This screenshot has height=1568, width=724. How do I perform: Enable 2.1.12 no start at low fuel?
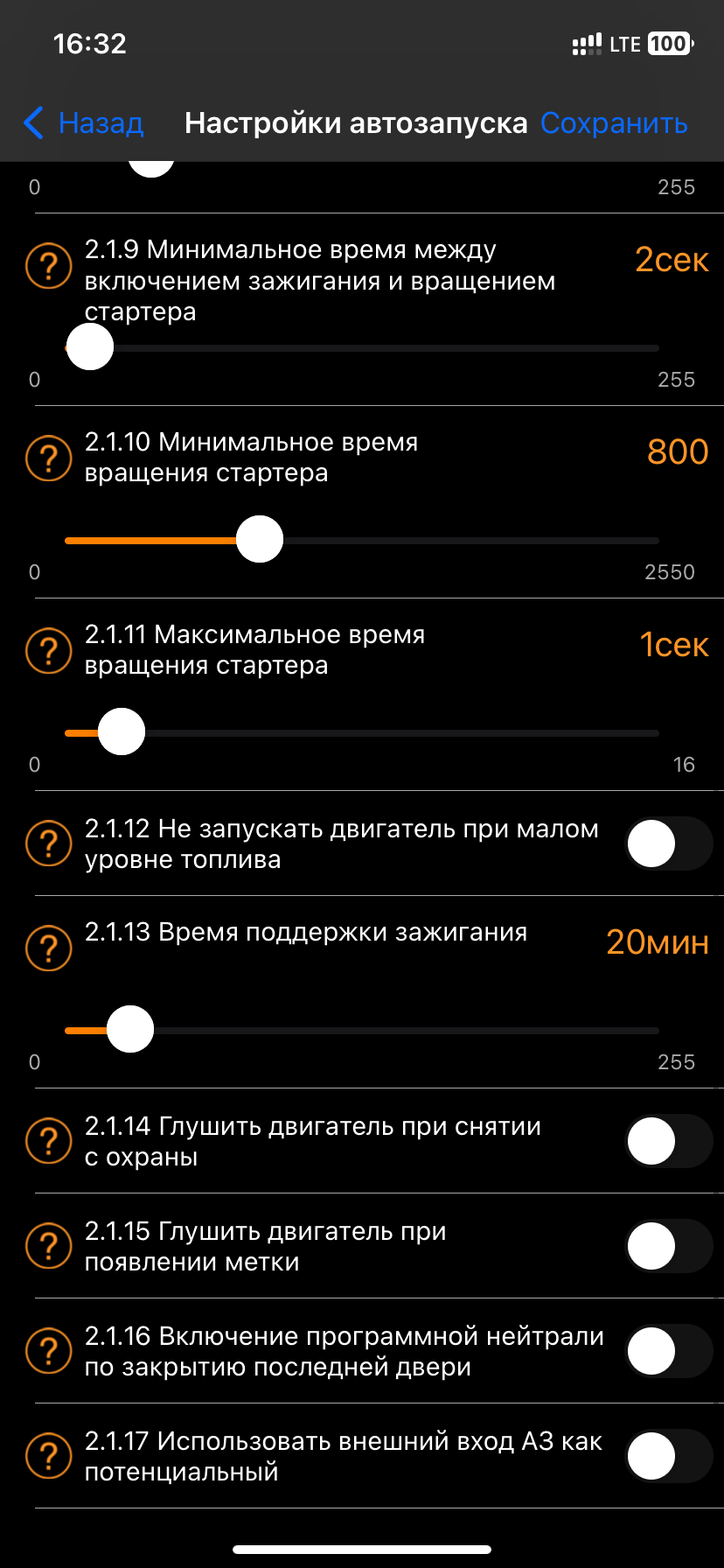(x=669, y=843)
